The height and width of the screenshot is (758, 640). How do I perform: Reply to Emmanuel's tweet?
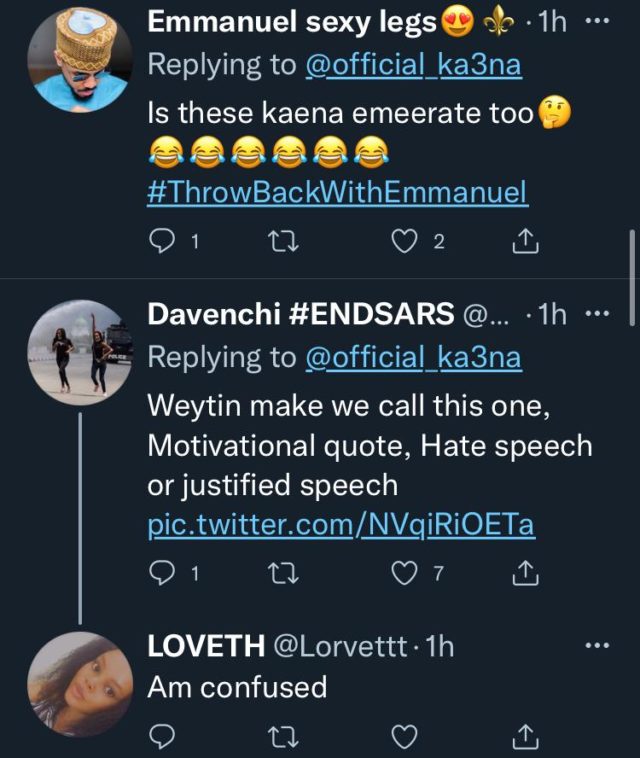(x=162, y=241)
